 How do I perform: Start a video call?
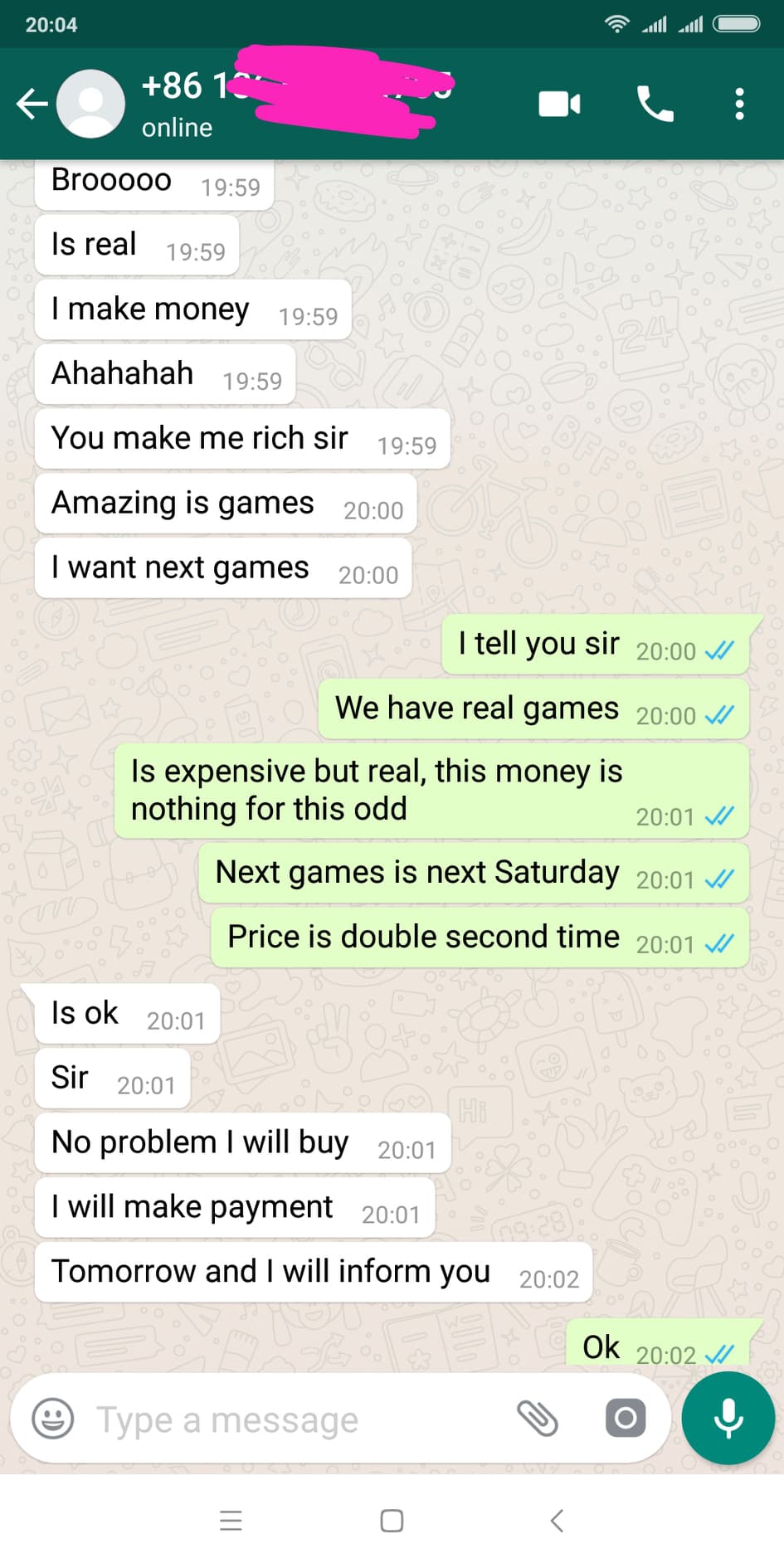[x=559, y=105]
